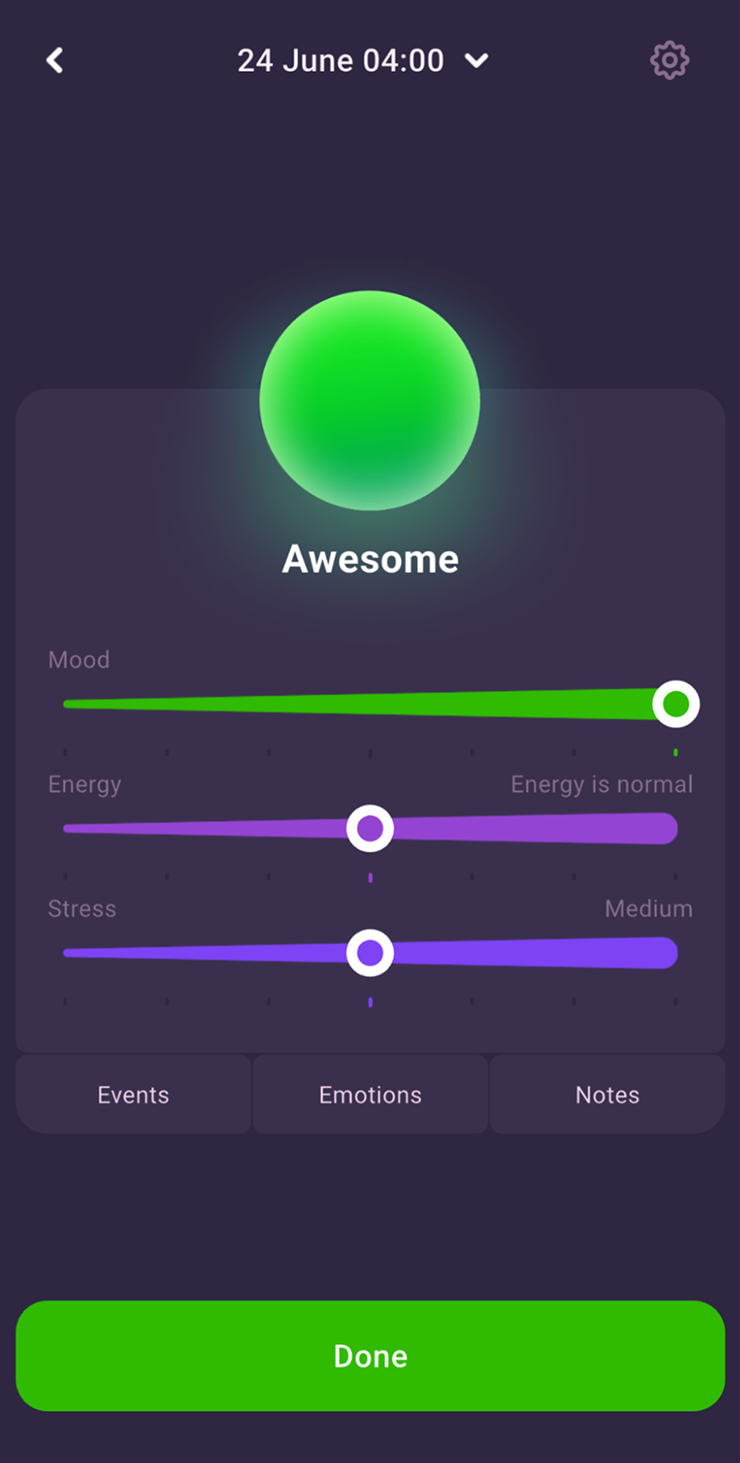The width and height of the screenshot is (740, 1463).
Task: Confirm the entry with Done
Action: click(370, 1355)
